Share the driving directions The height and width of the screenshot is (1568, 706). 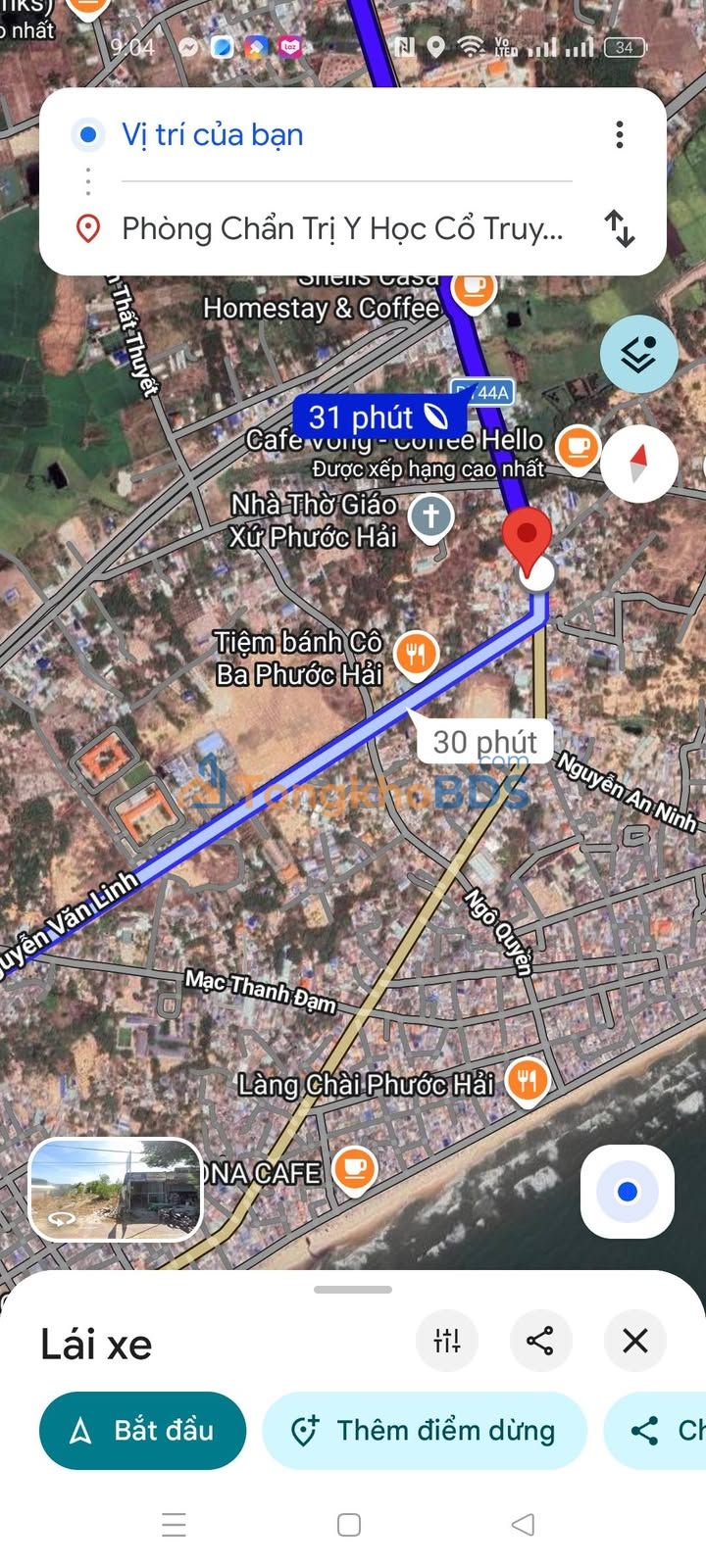click(540, 1341)
